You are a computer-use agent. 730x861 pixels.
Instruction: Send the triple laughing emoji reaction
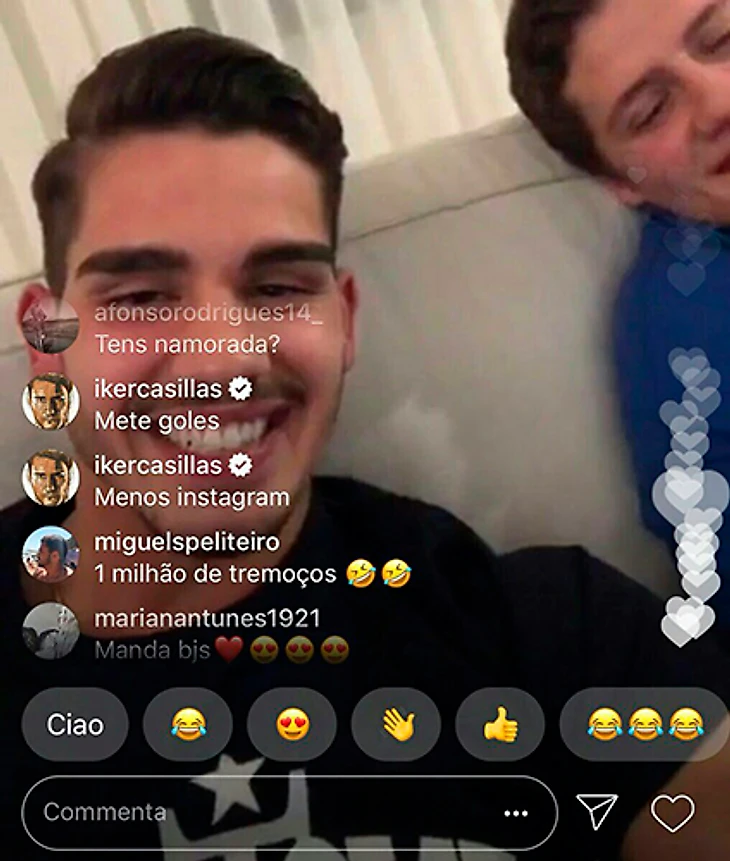644,724
